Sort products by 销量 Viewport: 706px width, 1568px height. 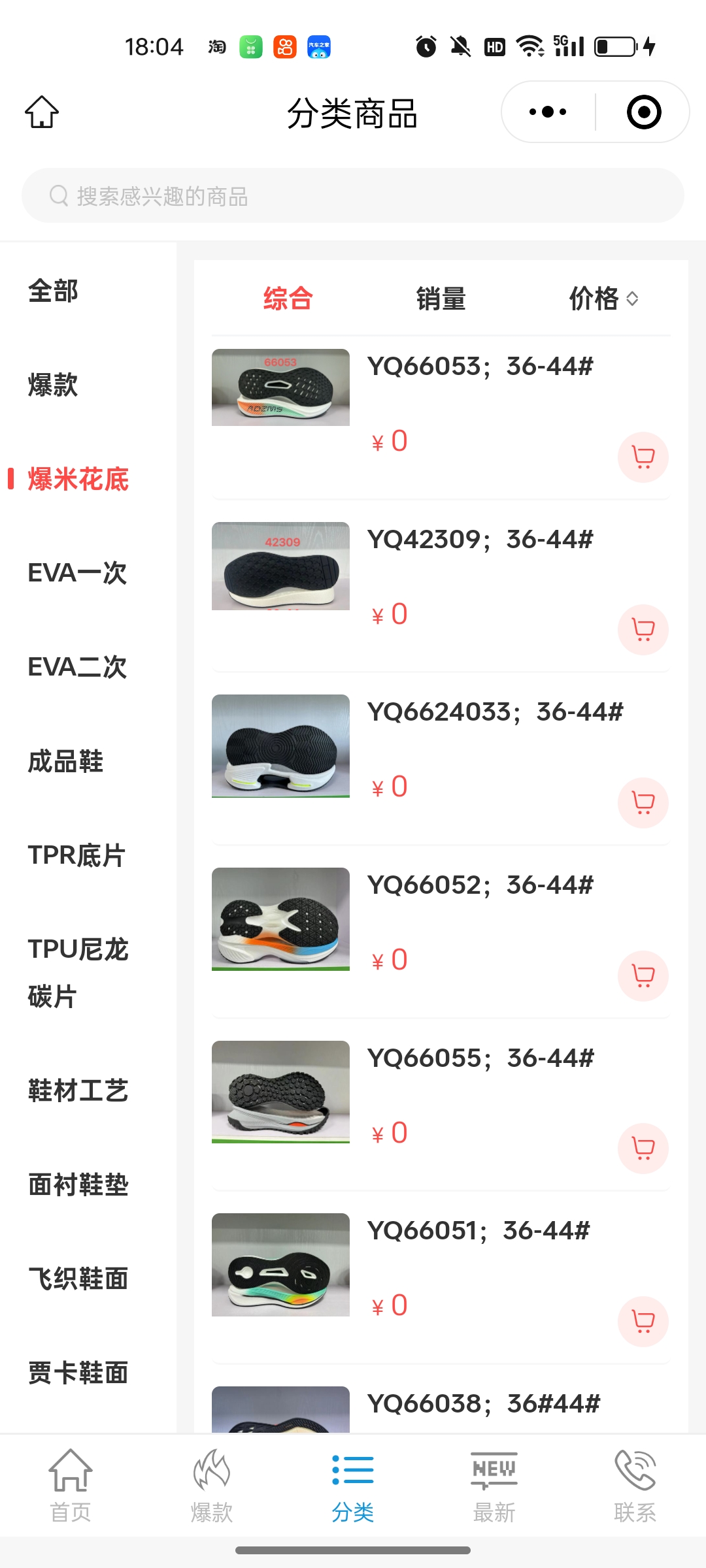pos(441,299)
